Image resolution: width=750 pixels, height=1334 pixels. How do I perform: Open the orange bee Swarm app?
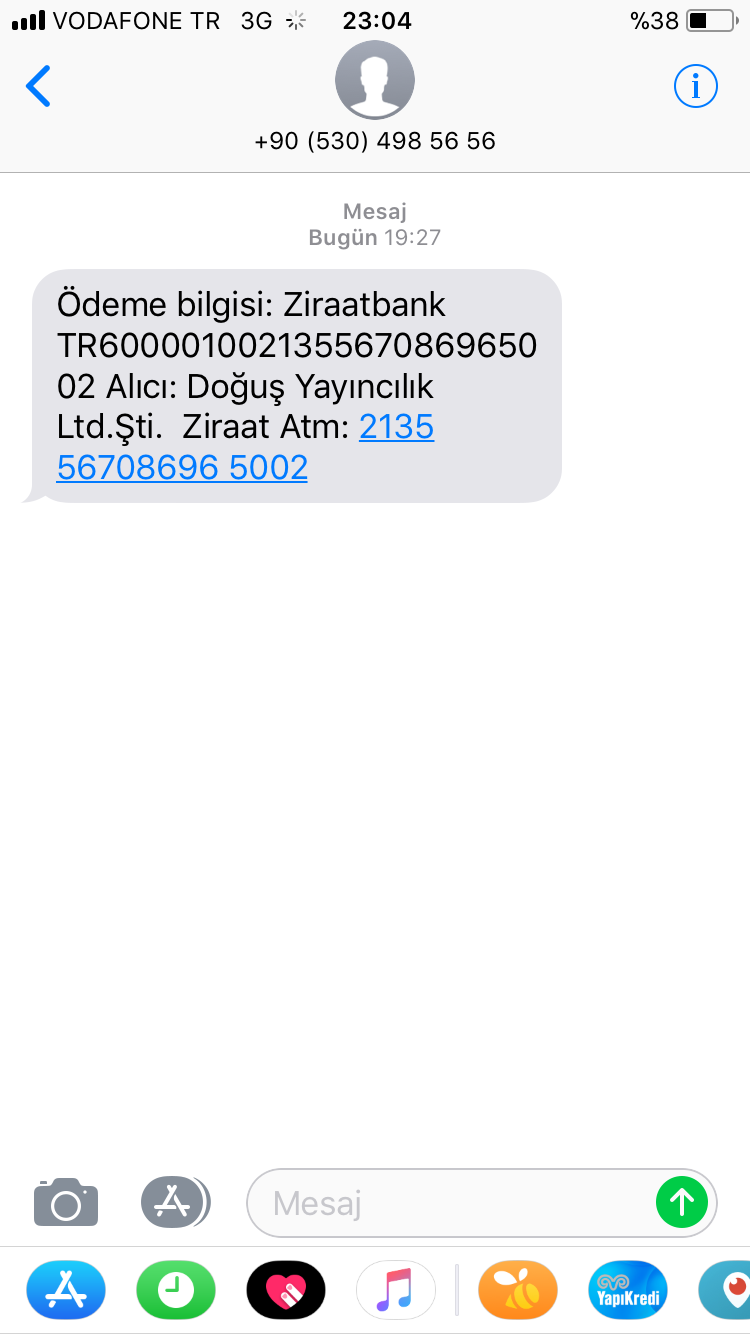pos(517,1290)
